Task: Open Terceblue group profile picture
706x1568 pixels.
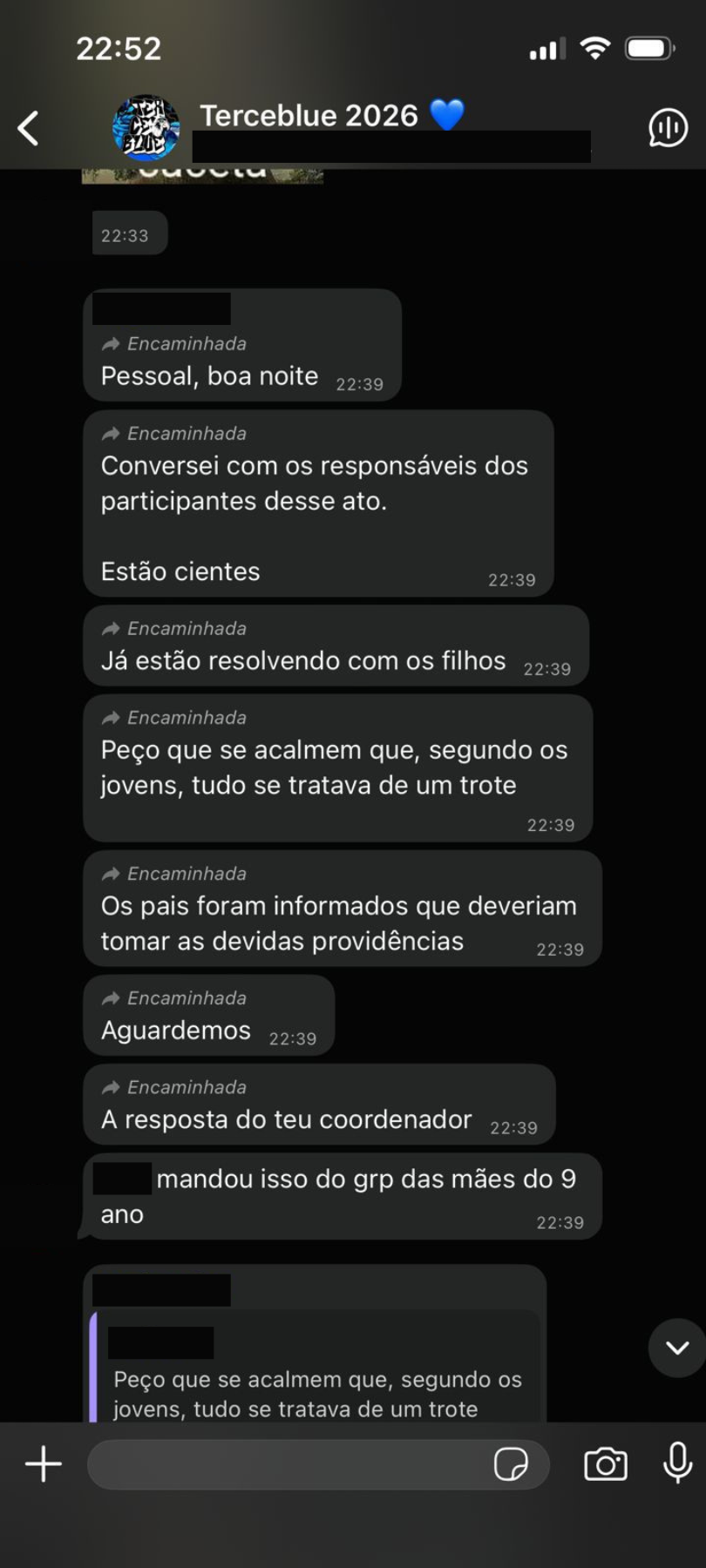Action: click(x=146, y=128)
